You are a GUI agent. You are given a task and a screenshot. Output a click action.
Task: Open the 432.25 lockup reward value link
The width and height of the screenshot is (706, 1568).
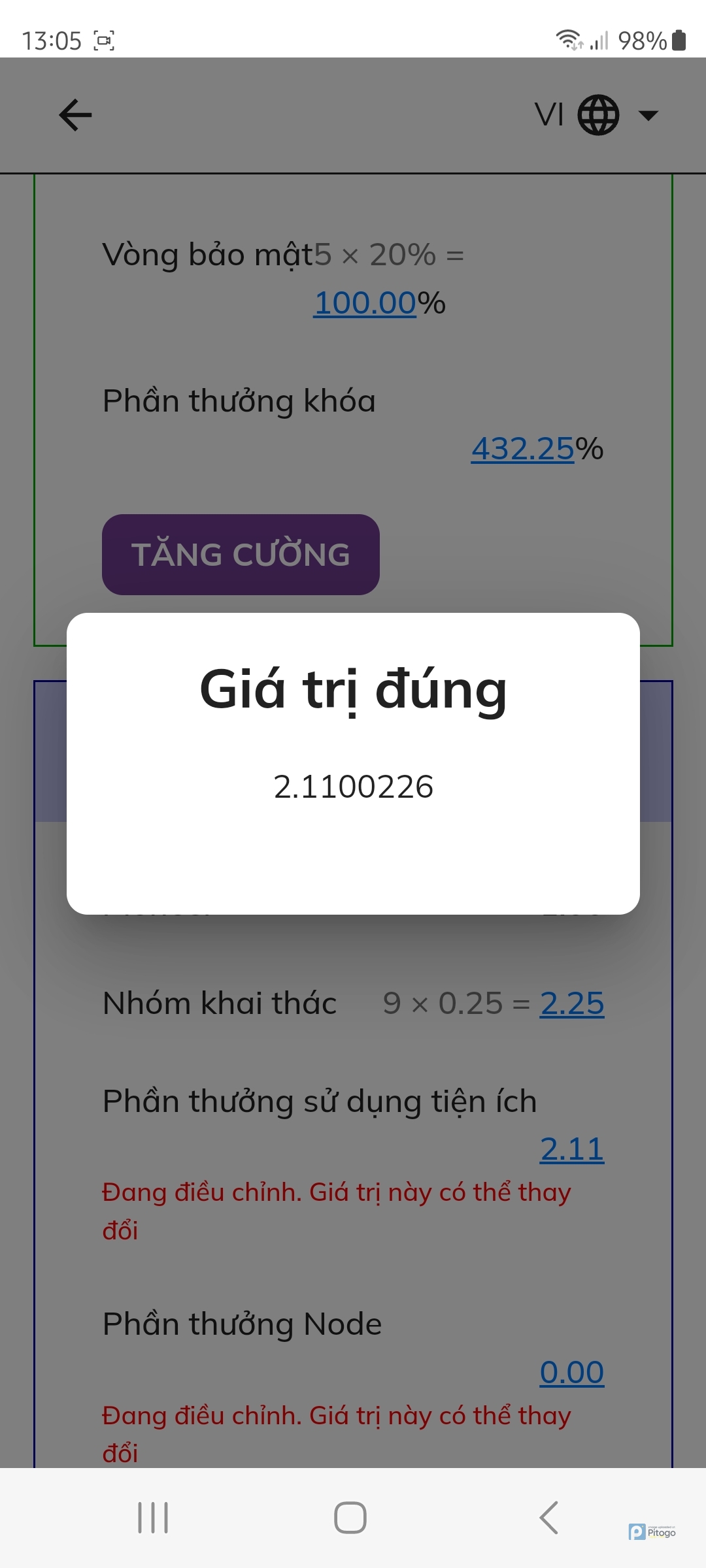coord(522,449)
